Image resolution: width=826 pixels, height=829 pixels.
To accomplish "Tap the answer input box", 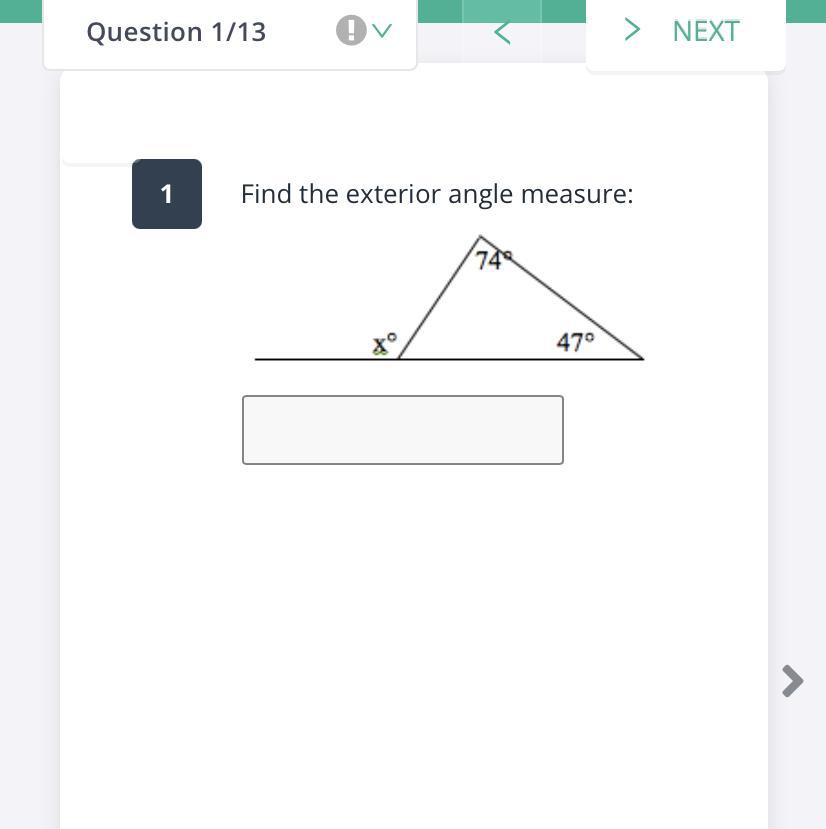I will (x=402, y=430).
